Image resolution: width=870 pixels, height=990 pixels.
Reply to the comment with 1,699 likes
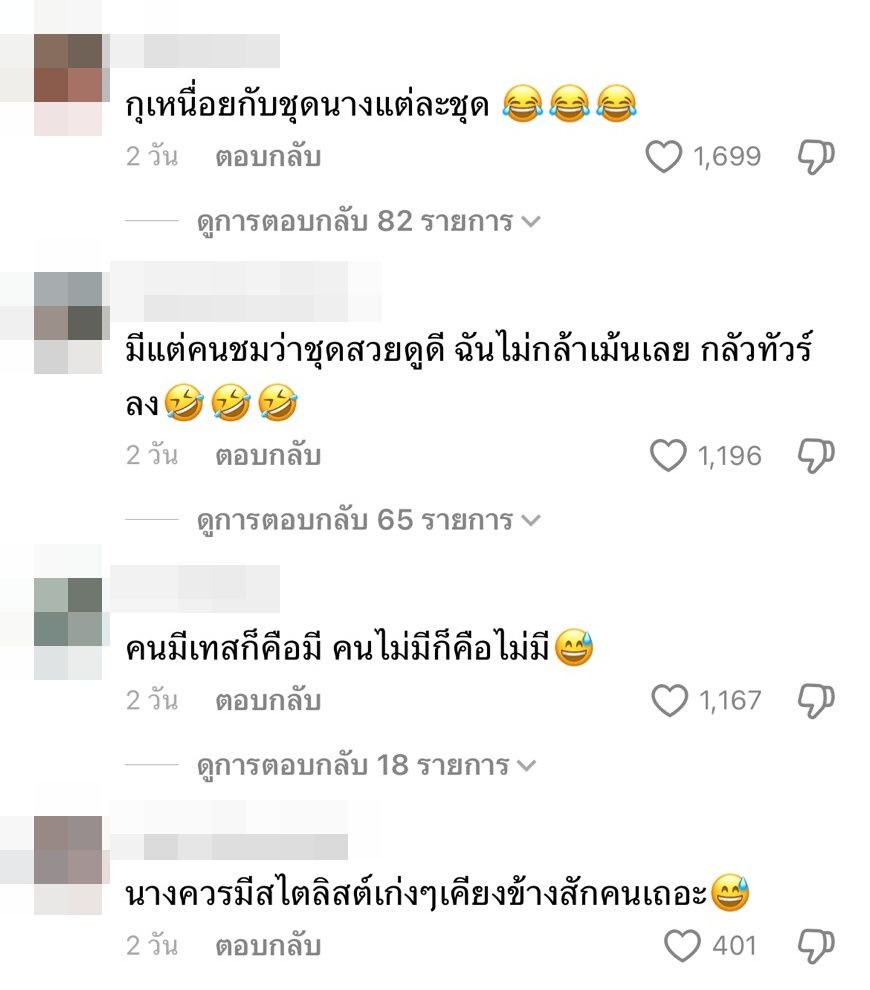[x=268, y=157]
